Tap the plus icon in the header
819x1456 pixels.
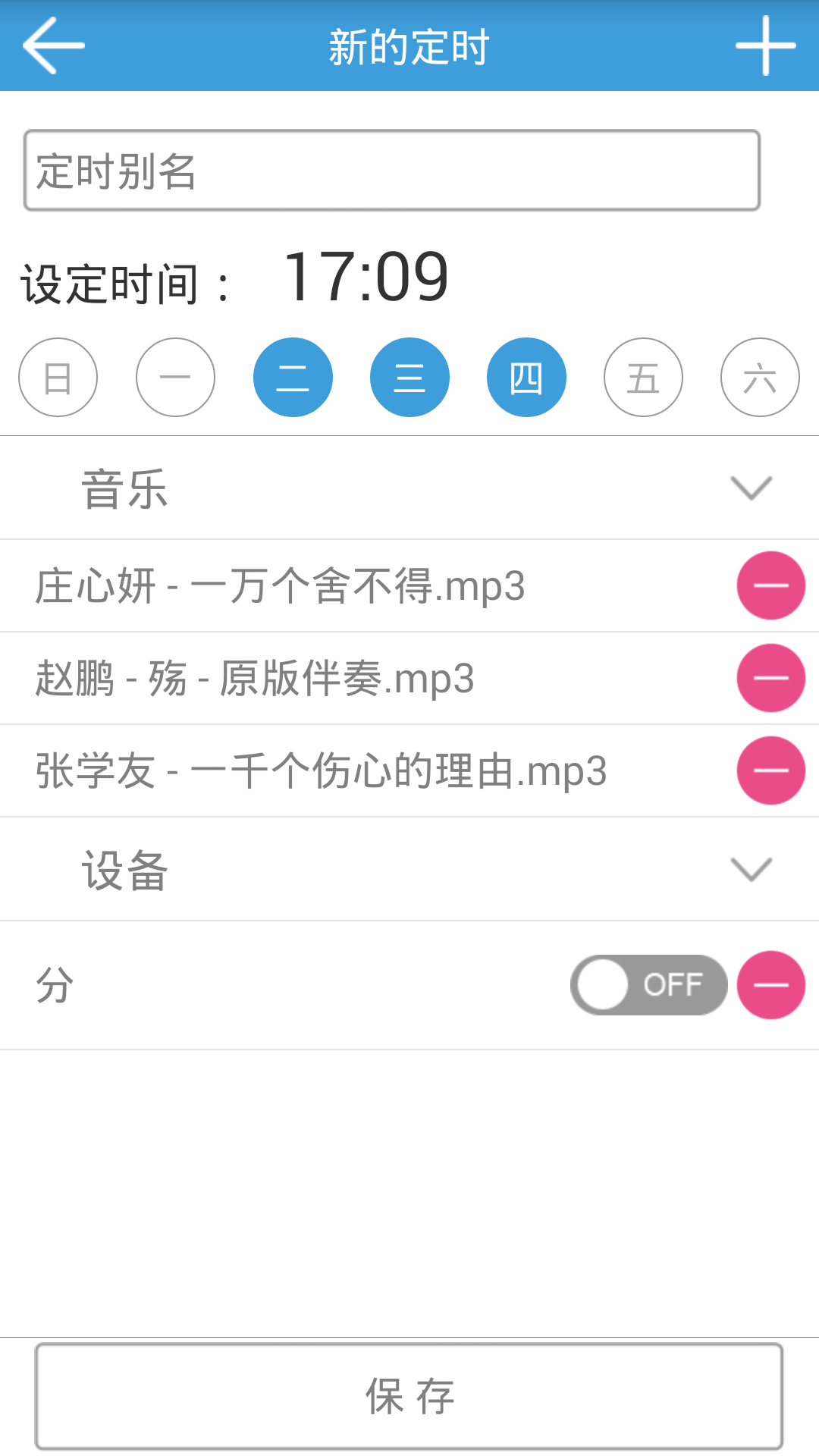pyautogui.click(x=765, y=45)
